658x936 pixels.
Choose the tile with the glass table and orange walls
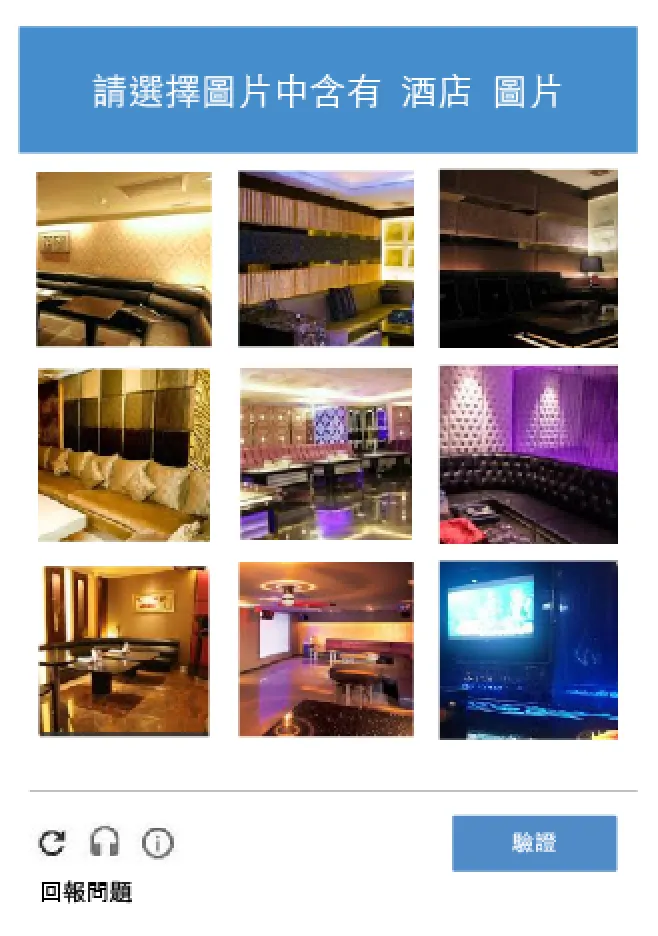click(x=124, y=650)
